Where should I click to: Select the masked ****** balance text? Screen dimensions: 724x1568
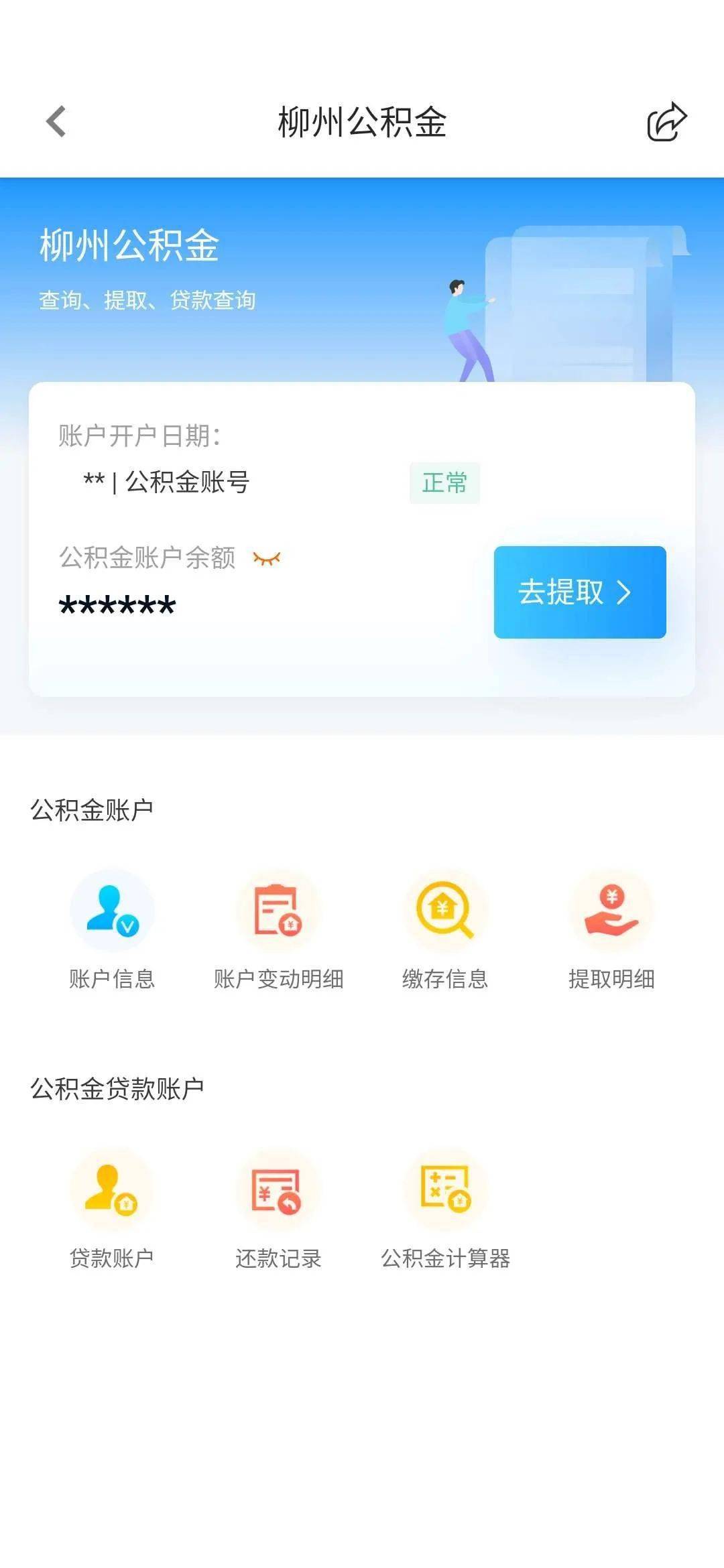pyautogui.click(x=115, y=606)
